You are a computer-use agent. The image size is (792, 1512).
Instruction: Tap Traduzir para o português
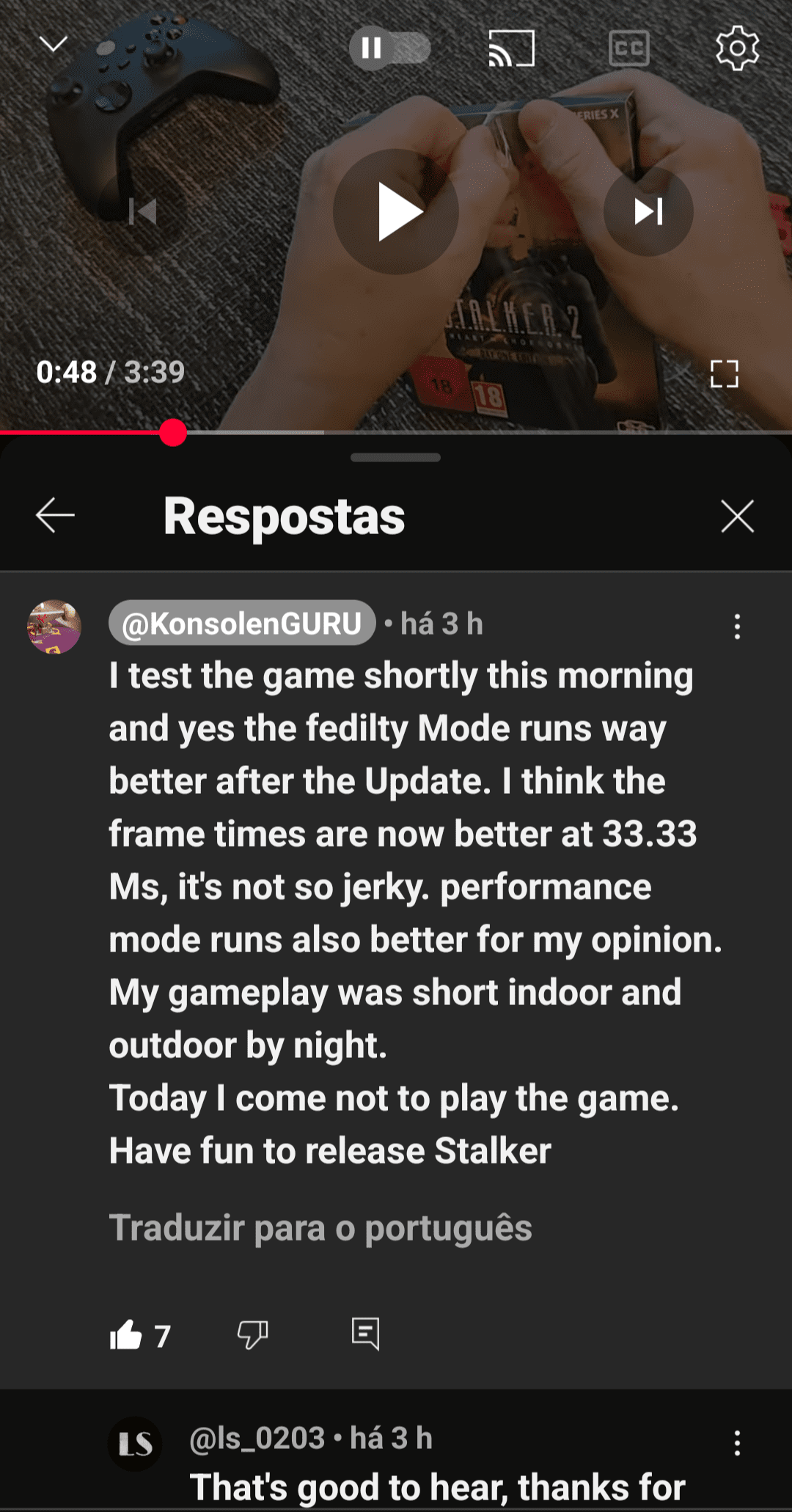(x=320, y=1228)
